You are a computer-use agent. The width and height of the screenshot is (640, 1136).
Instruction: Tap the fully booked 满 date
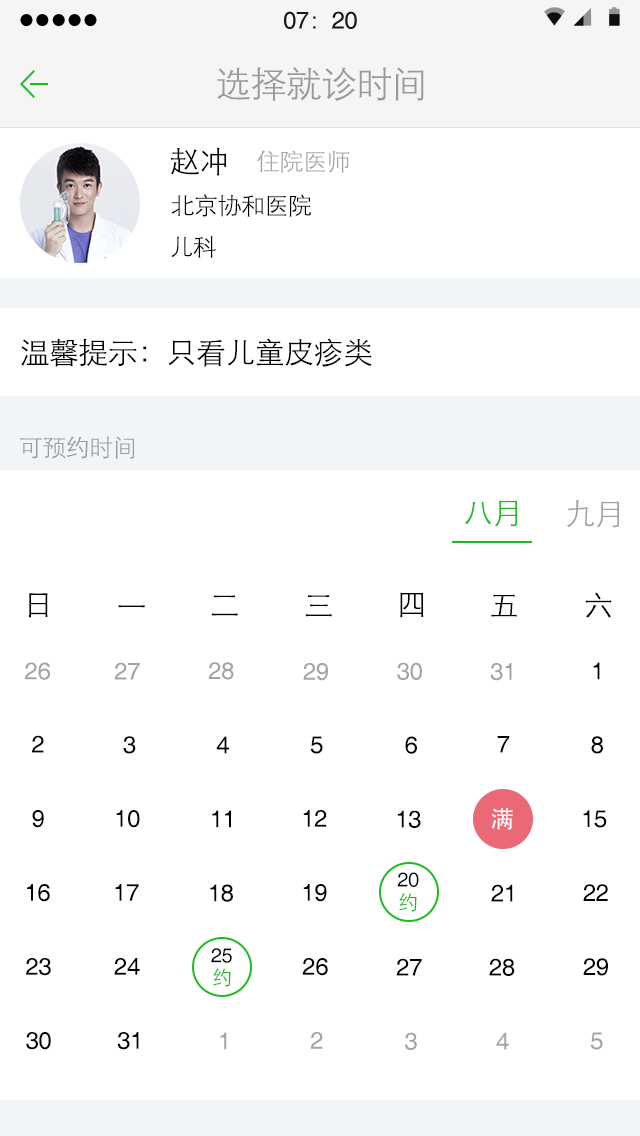coord(503,819)
